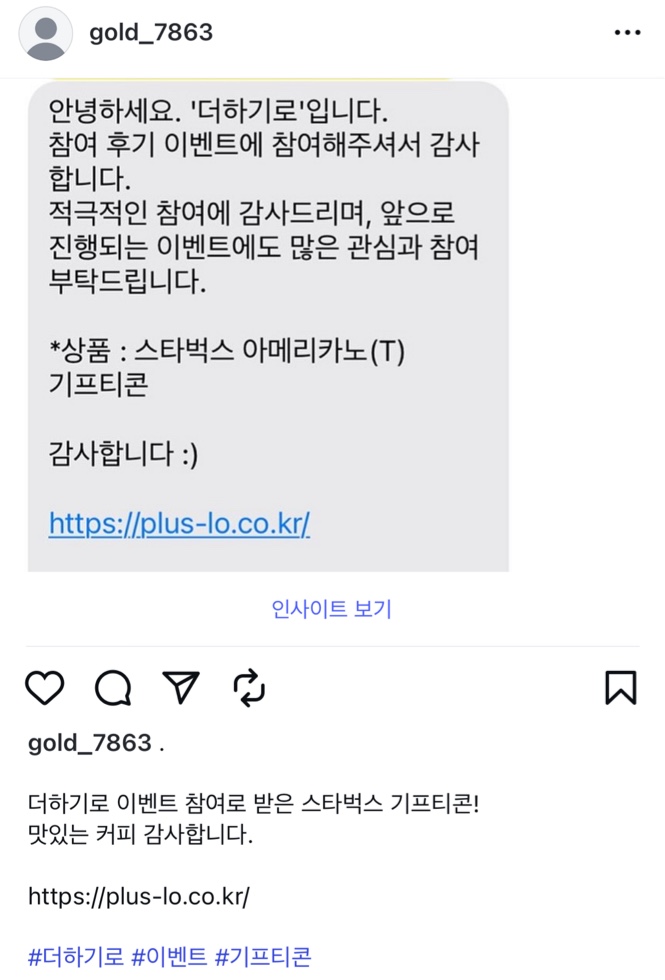Viewport: 665px width, 980px height.
Task: Like this post with the heart icon
Action: point(45,688)
